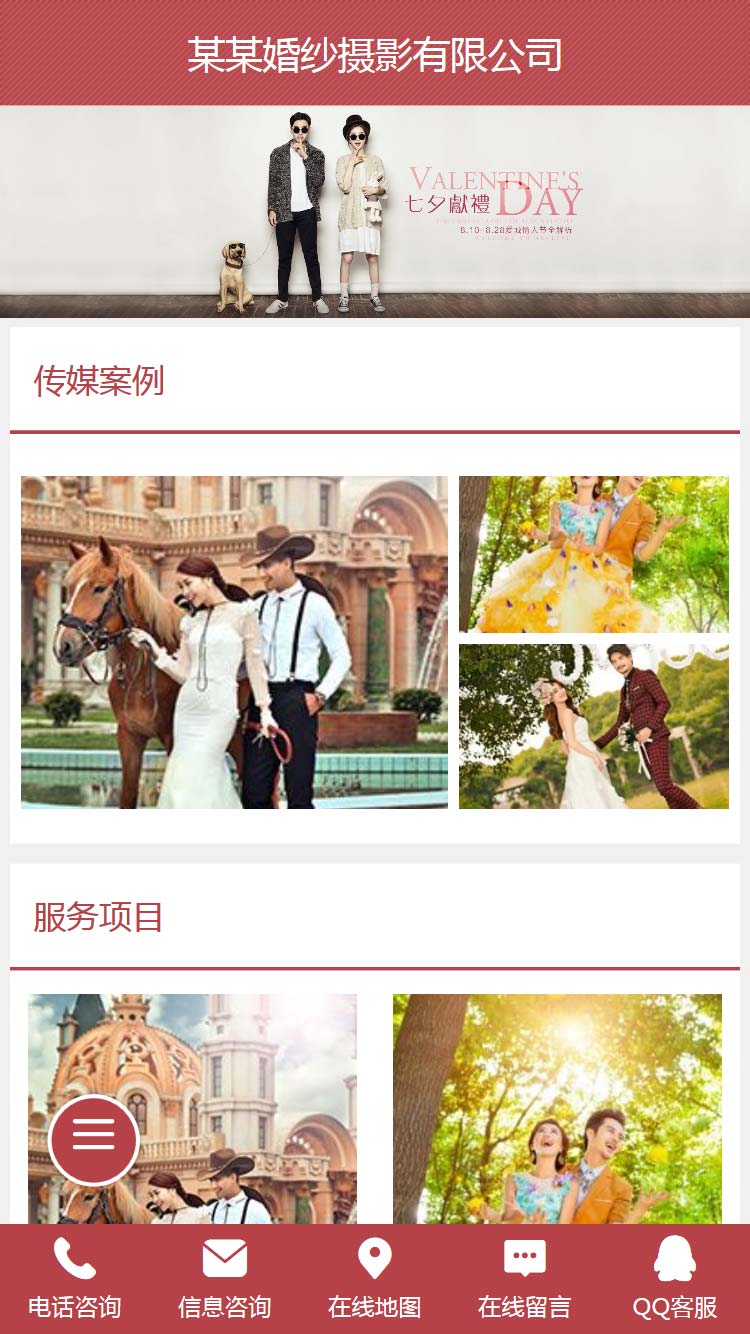Open the 在线地图 map
The height and width of the screenshot is (1334, 750).
pos(375,1279)
